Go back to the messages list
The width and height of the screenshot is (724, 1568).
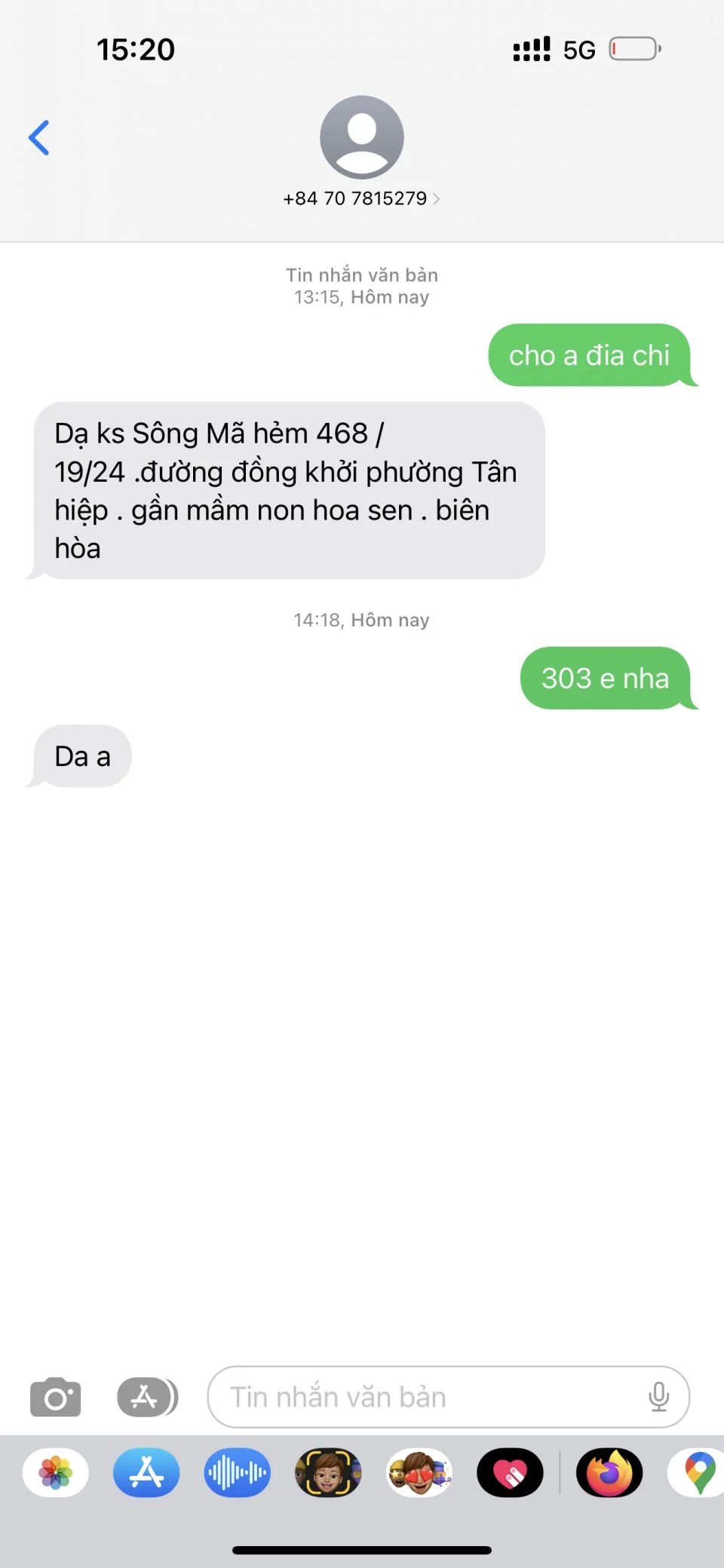(x=39, y=138)
